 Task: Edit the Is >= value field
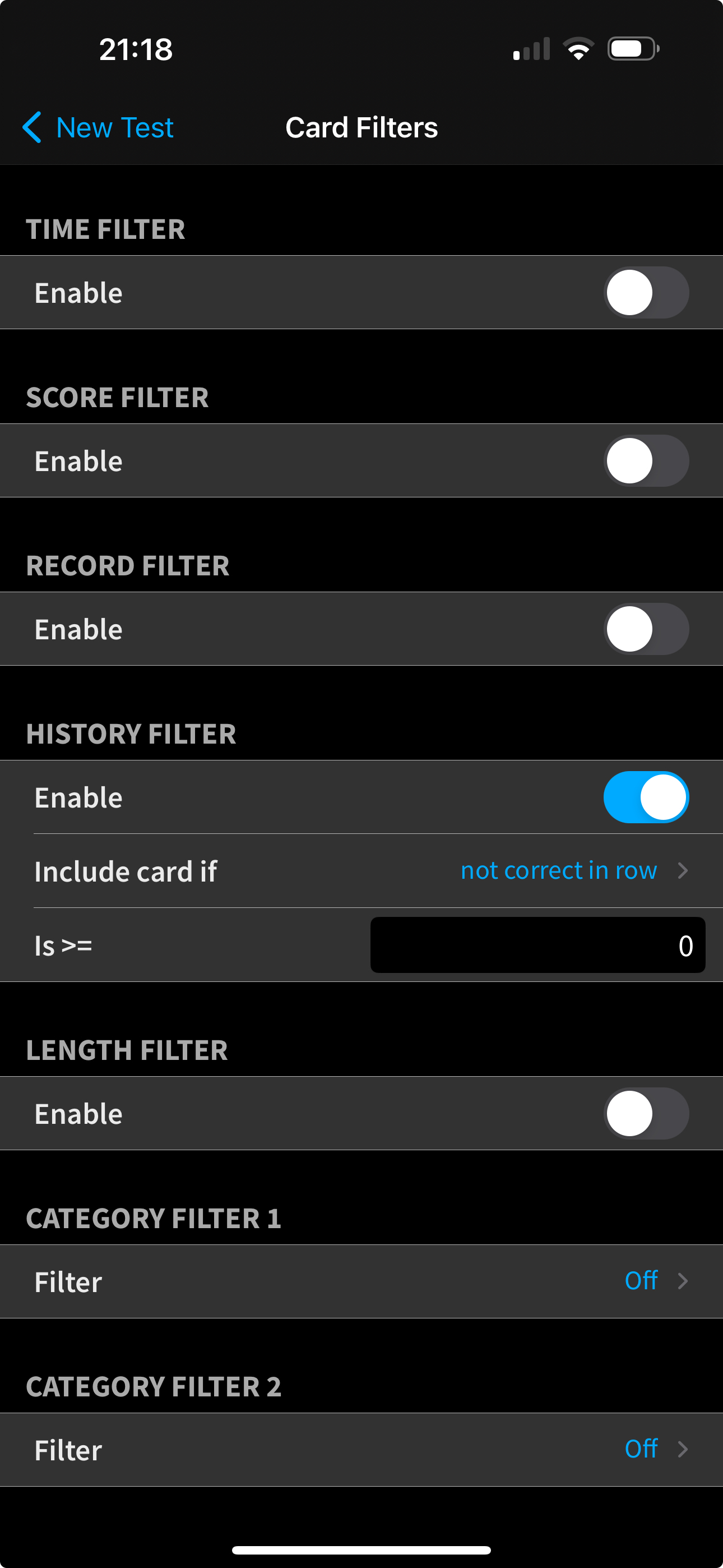[537, 945]
